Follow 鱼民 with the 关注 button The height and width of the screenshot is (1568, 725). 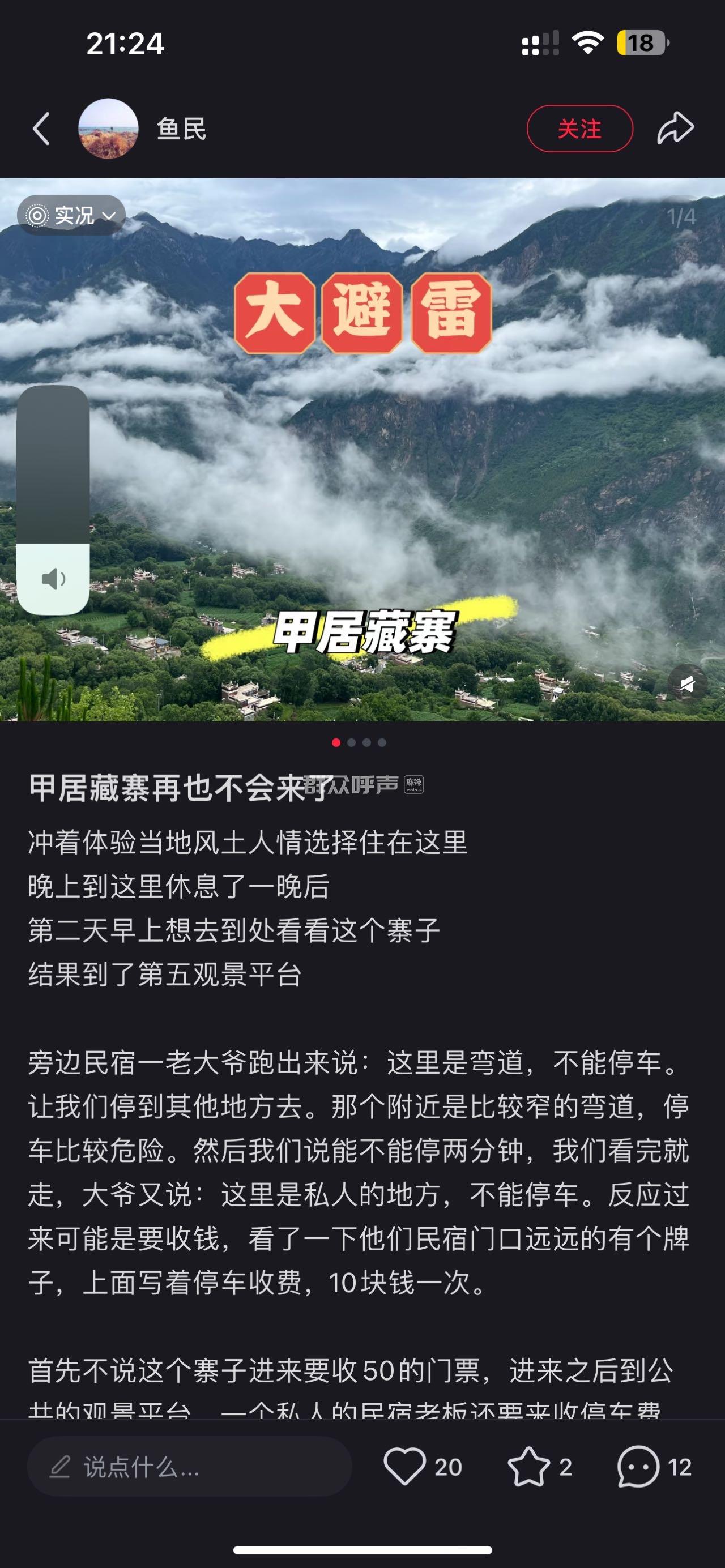pos(579,129)
